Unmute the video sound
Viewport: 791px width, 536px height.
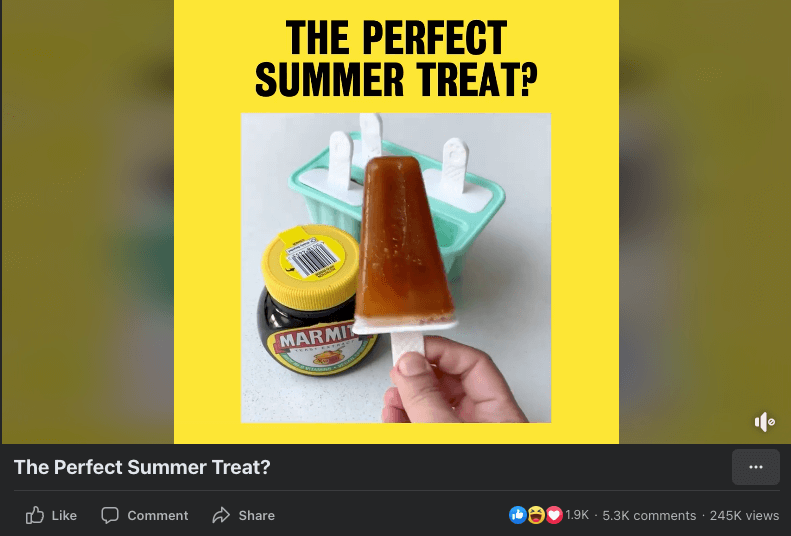[764, 422]
